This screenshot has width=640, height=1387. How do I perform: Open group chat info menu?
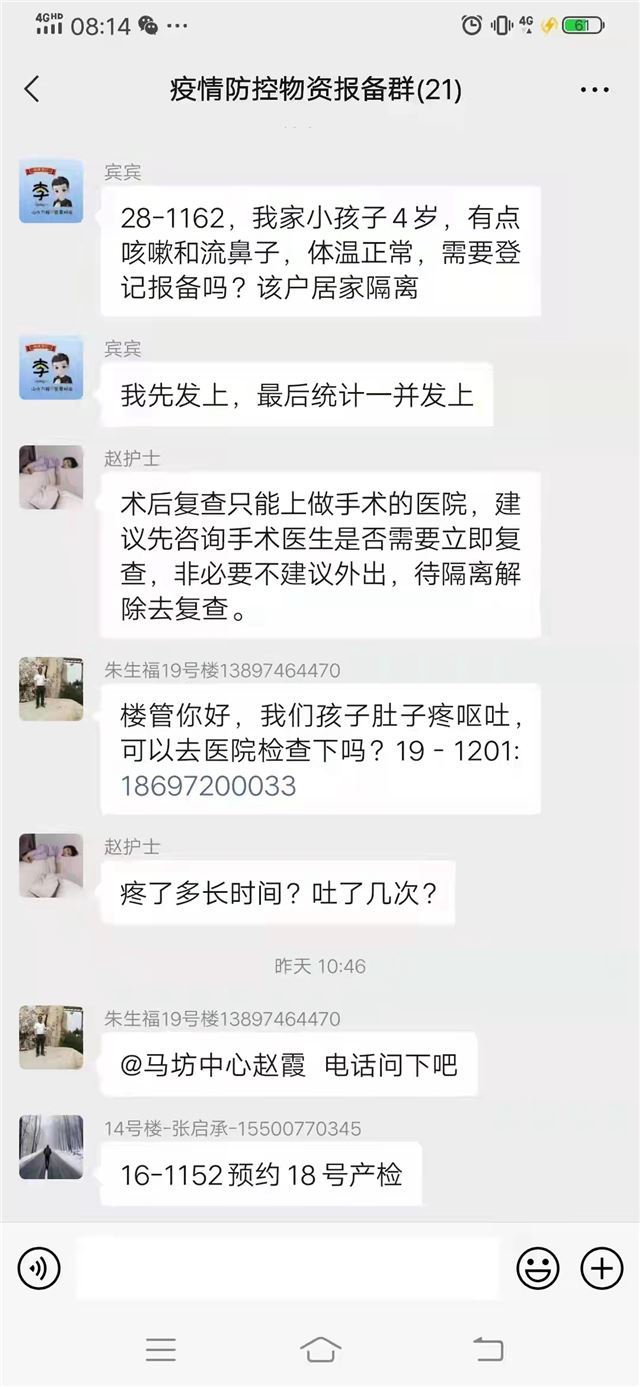pos(594,90)
